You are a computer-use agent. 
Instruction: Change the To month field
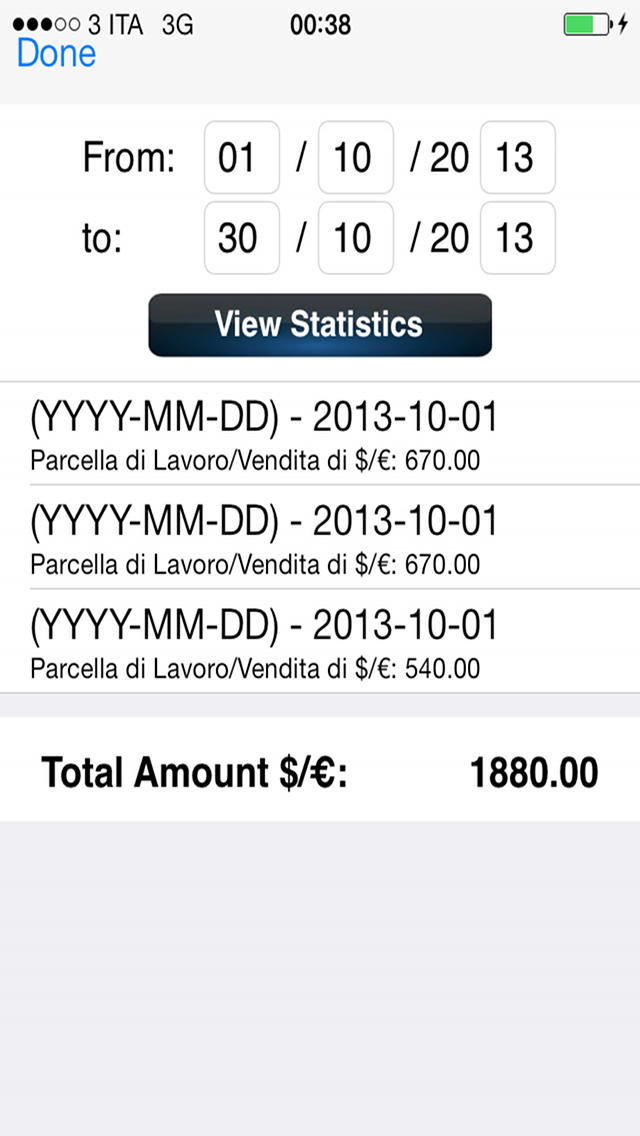pos(356,238)
